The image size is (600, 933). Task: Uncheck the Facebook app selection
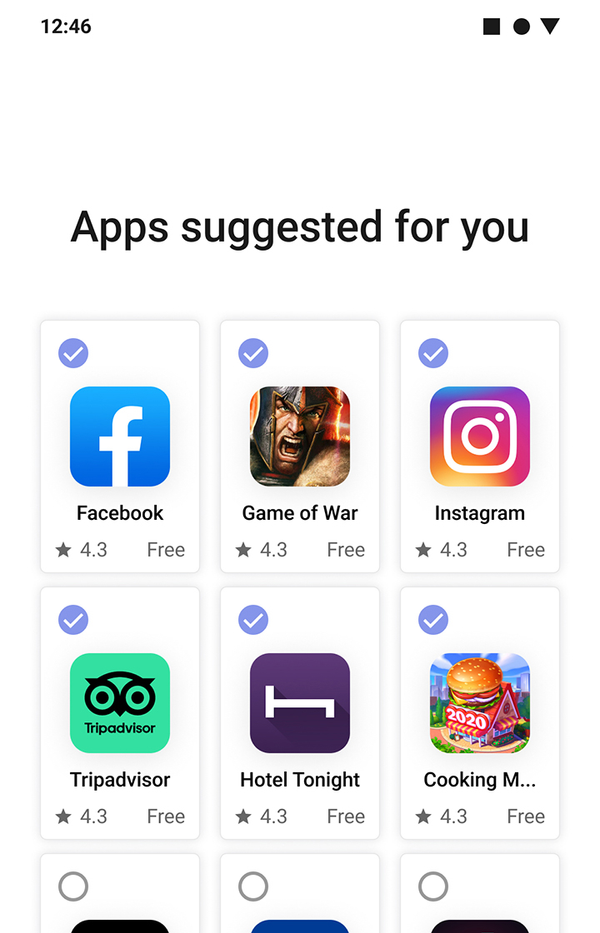(x=73, y=353)
